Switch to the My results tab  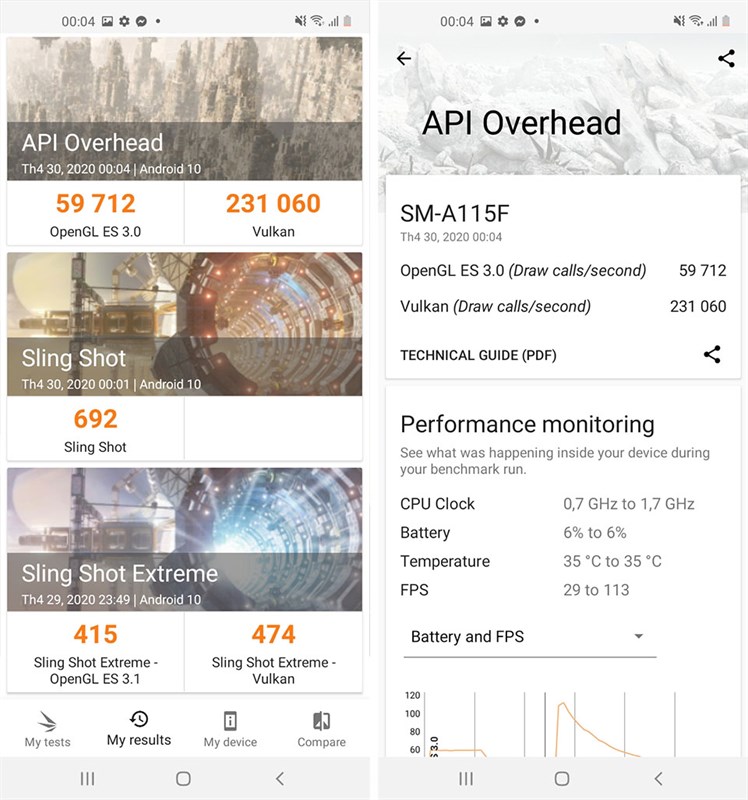coord(140,727)
